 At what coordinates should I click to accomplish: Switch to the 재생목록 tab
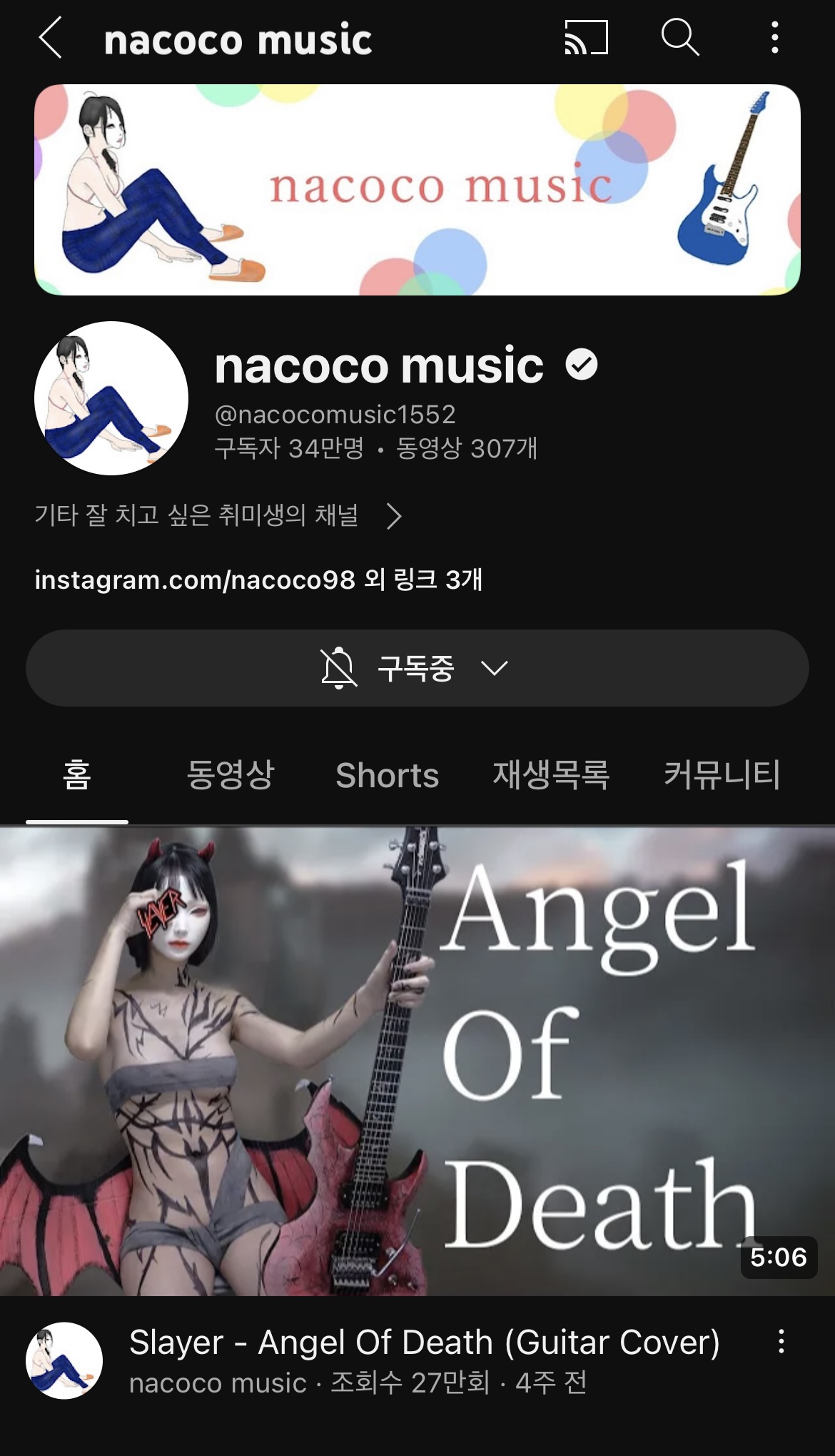pos(551,776)
